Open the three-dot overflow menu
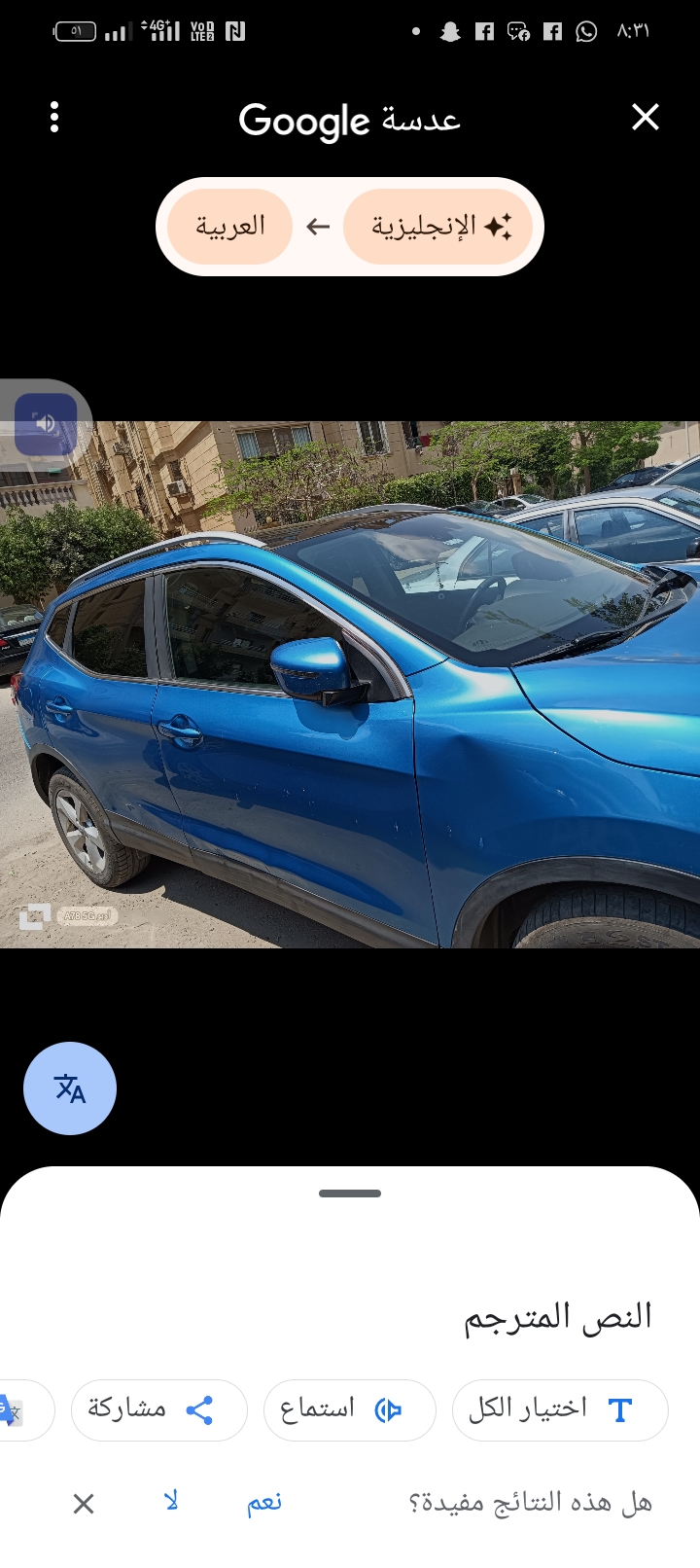Image resolution: width=700 pixels, height=1568 pixels. point(54,117)
